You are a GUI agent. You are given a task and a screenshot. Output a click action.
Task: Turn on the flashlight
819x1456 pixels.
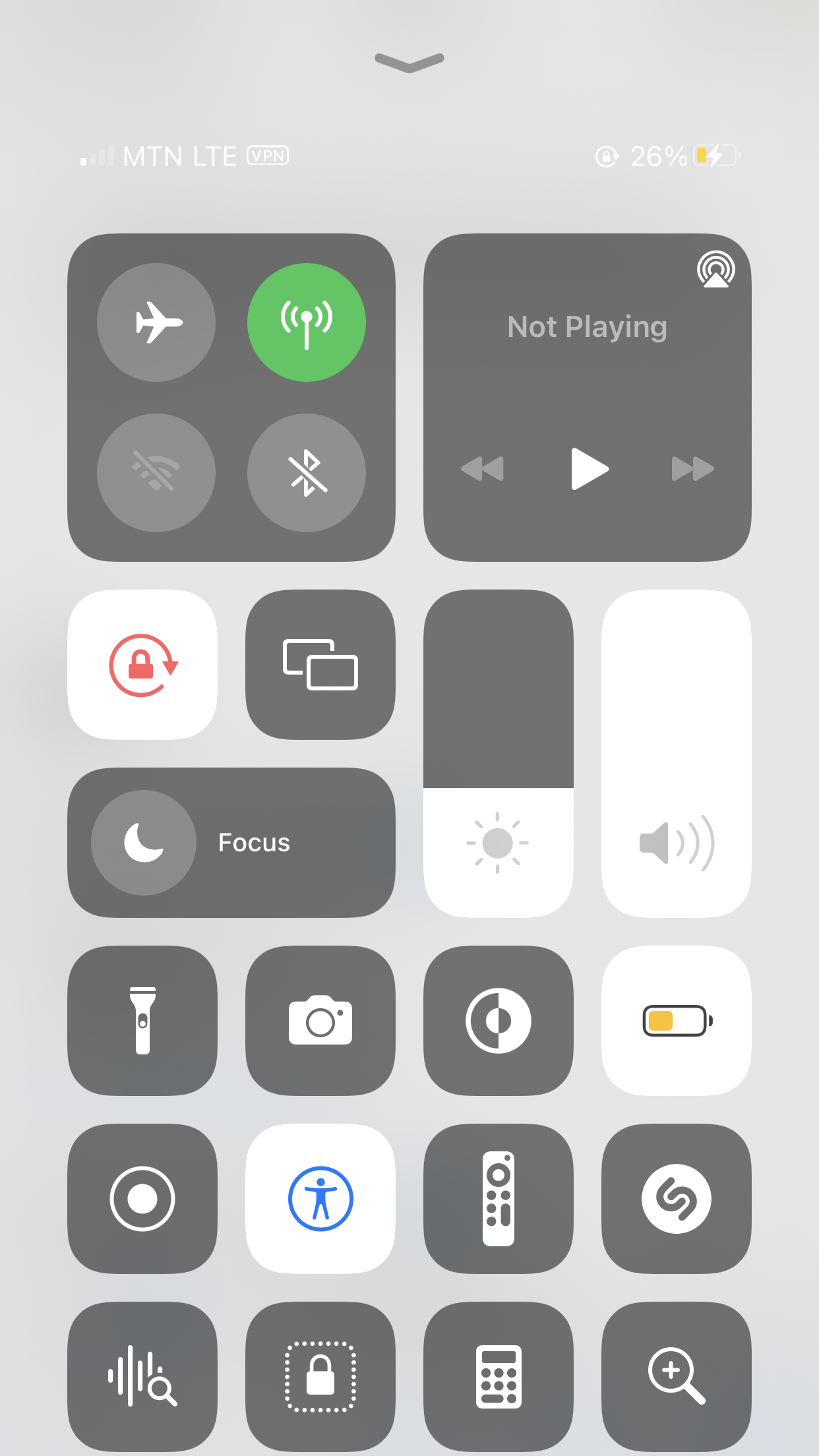(142, 1021)
